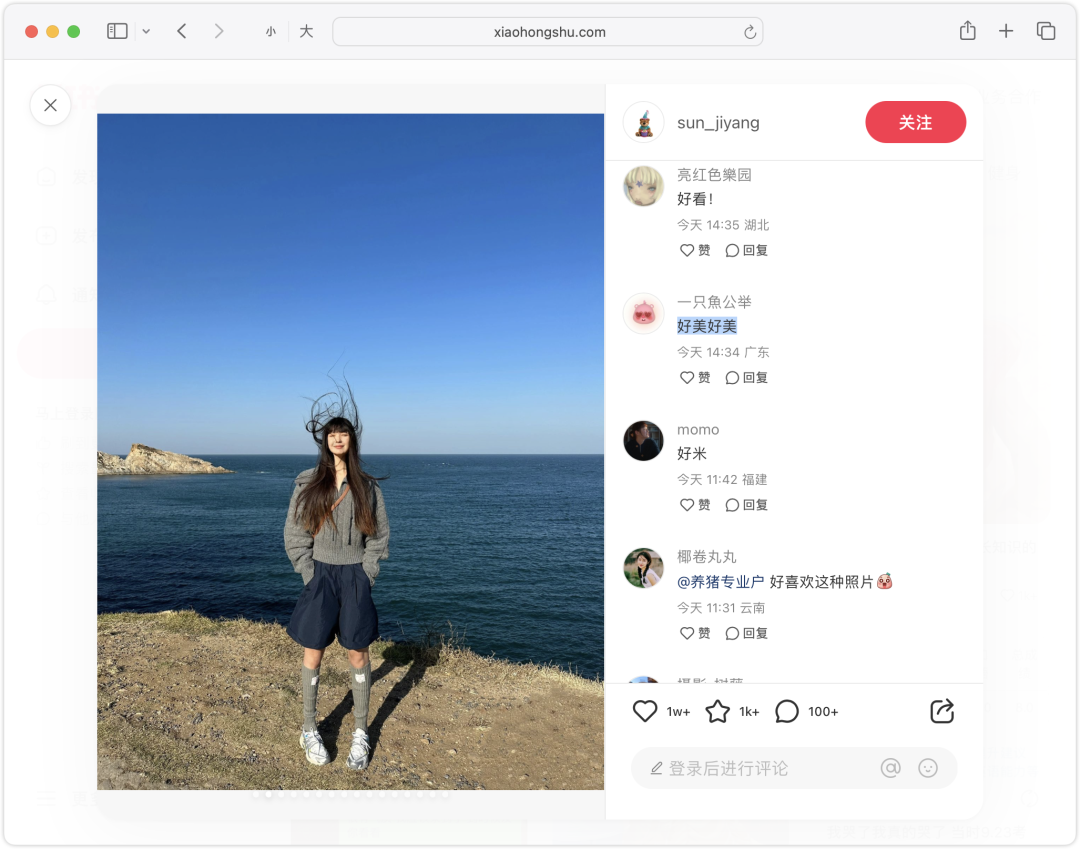Like 椰卷丸丸's comment
Screen dimensions: 1080x849
[x=695, y=633]
